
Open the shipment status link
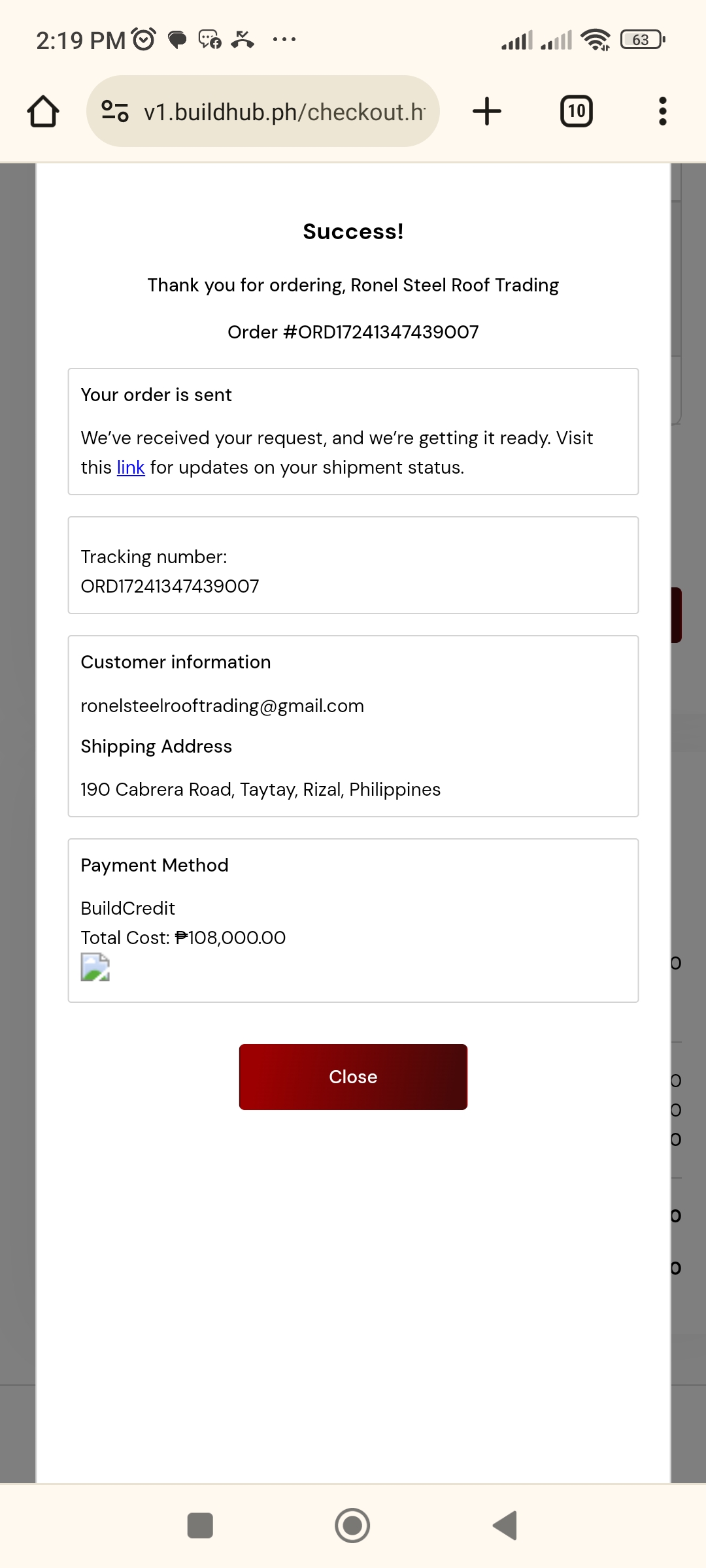(131, 468)
